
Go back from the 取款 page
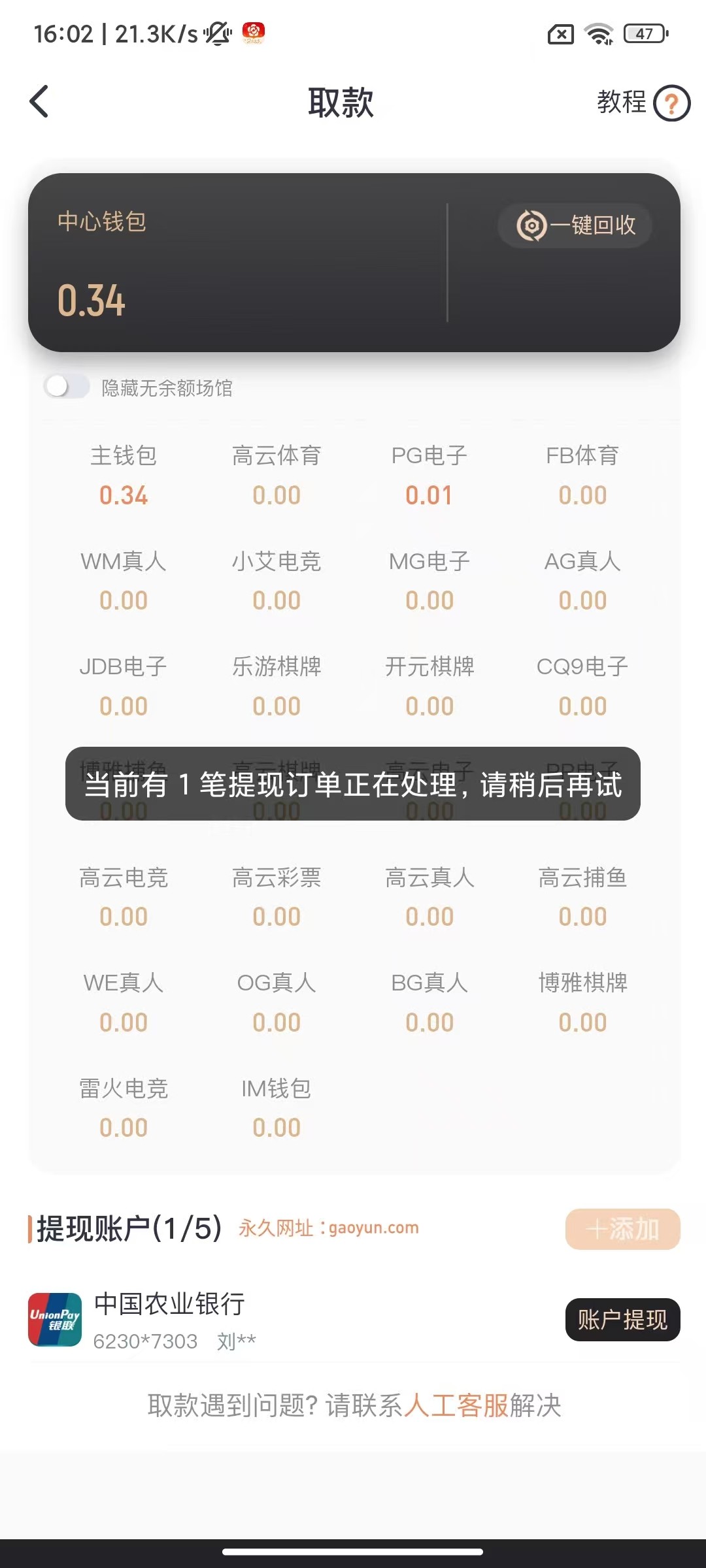pos(39,103)
